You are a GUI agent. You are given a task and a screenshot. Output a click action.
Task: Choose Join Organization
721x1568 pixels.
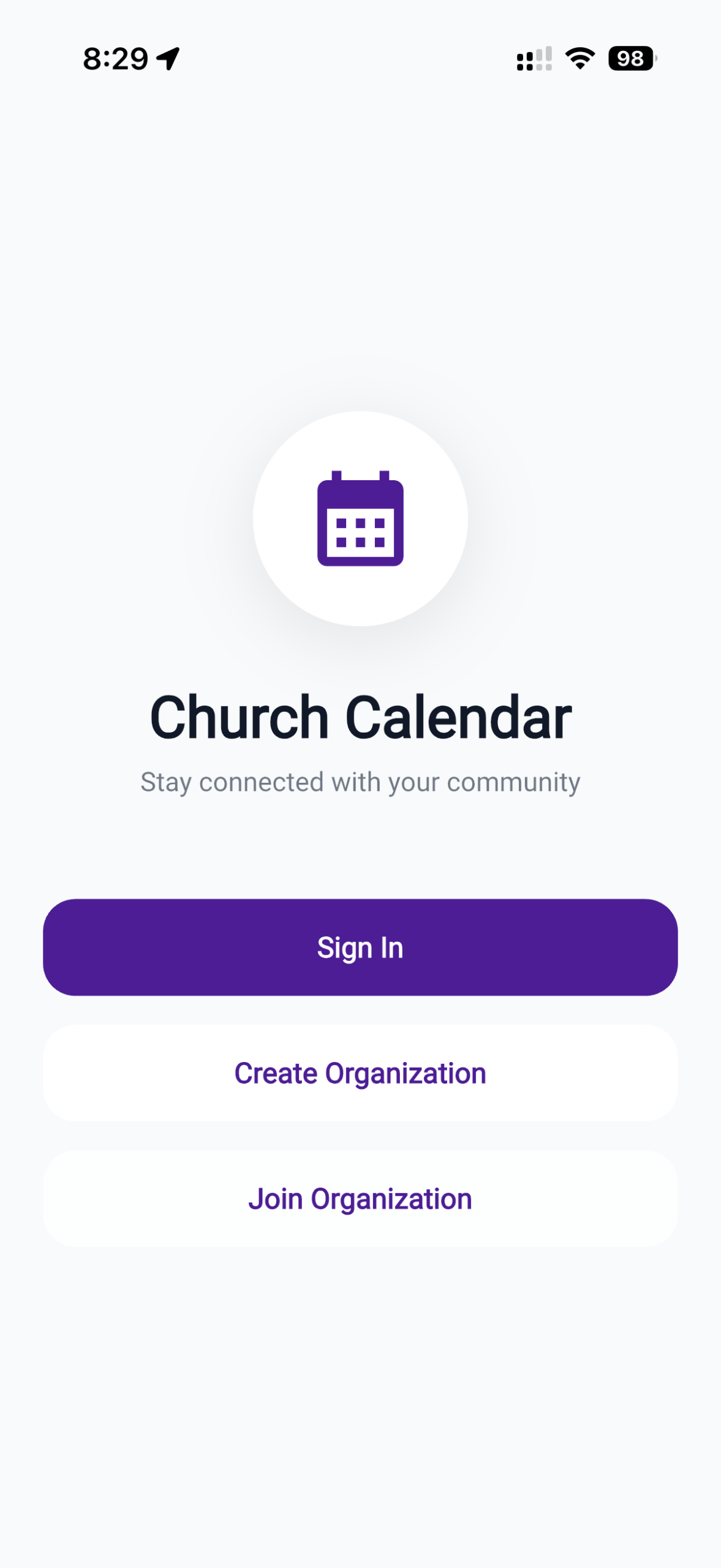360,1199
